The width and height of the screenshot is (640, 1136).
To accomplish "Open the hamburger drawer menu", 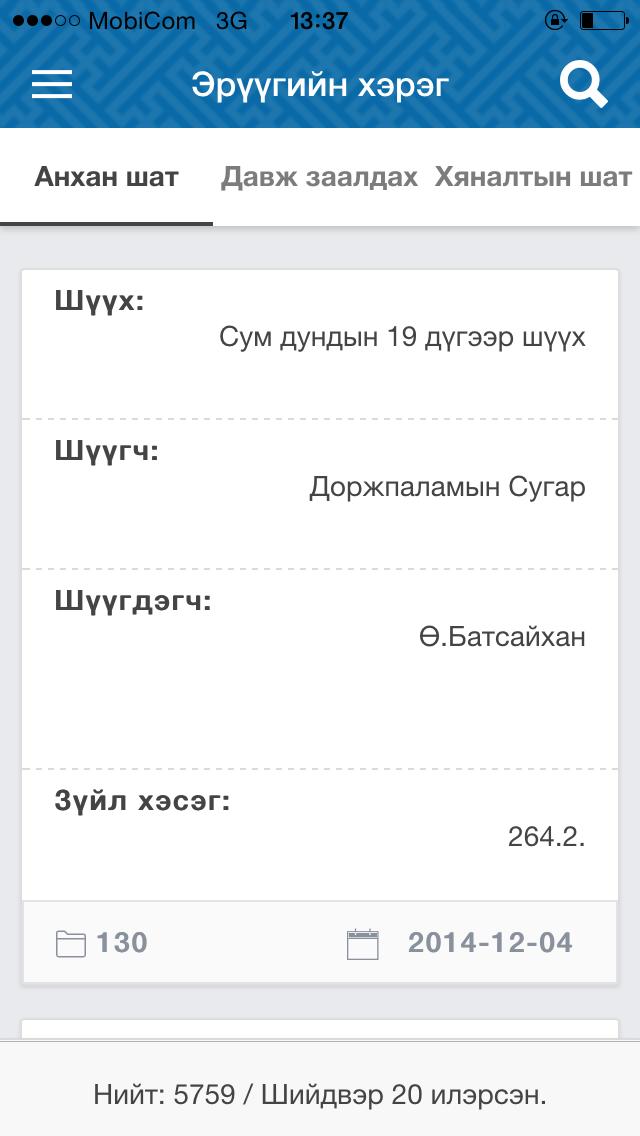I will tap(52, 84).
